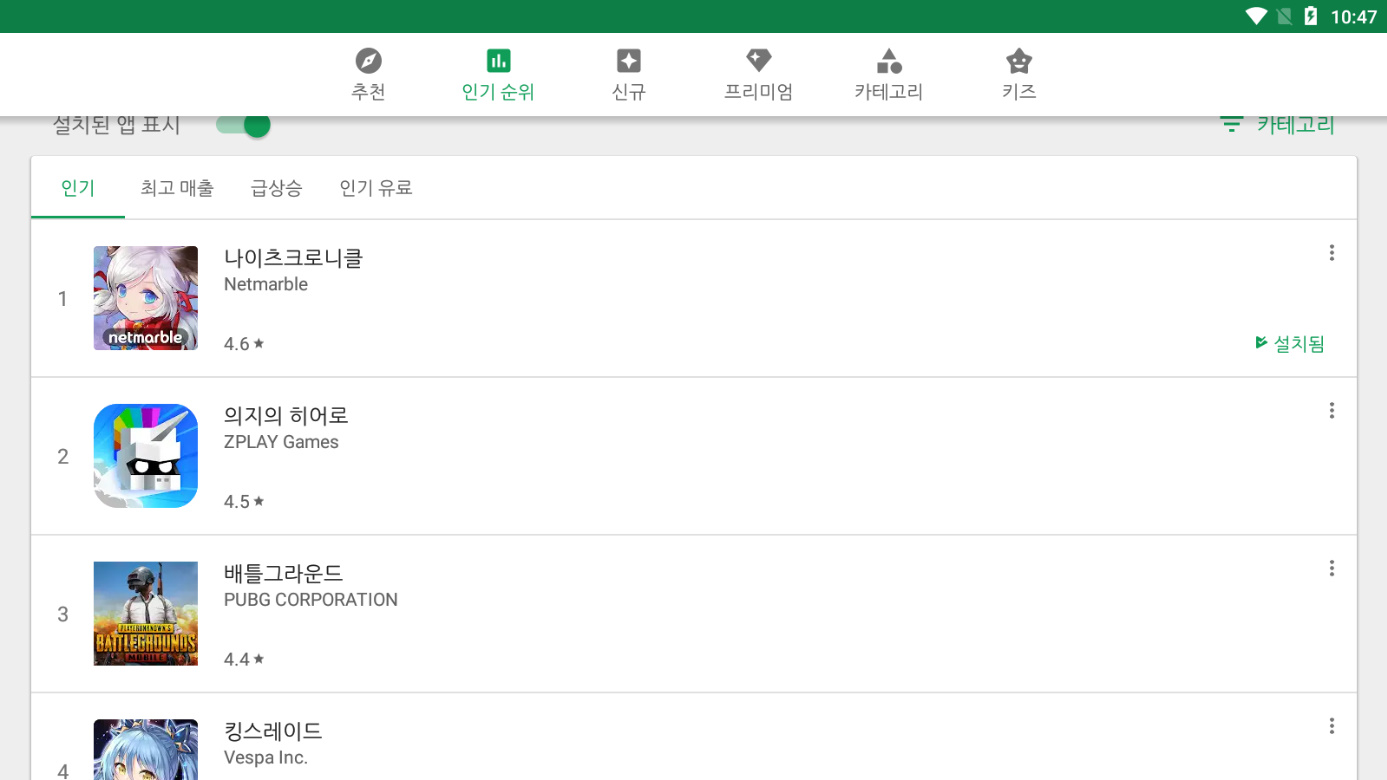Open the 배틀그라운드 app listing
This screenshot has height=780, width=1387.
600,614
